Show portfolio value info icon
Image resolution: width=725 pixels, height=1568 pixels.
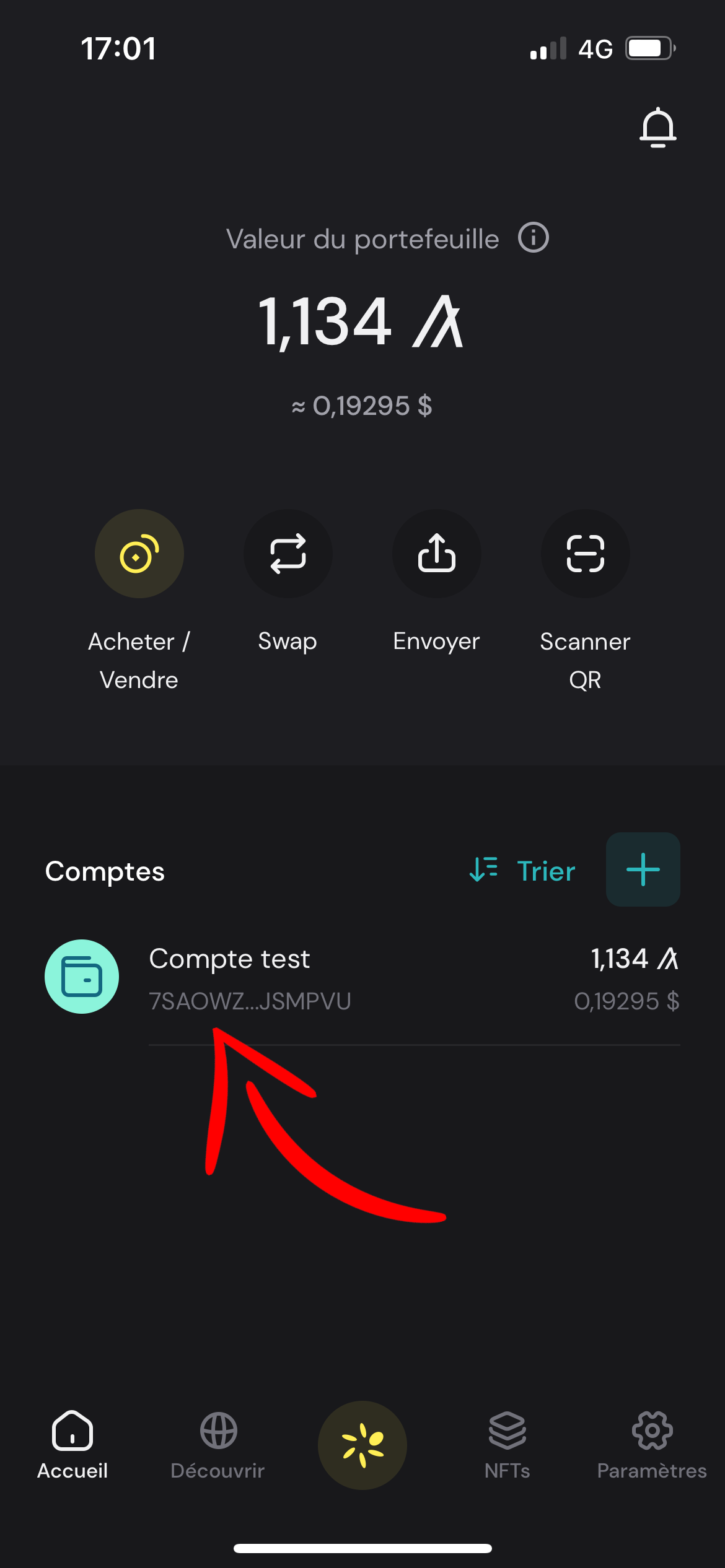pyautogui.click(x=533, y=238)
